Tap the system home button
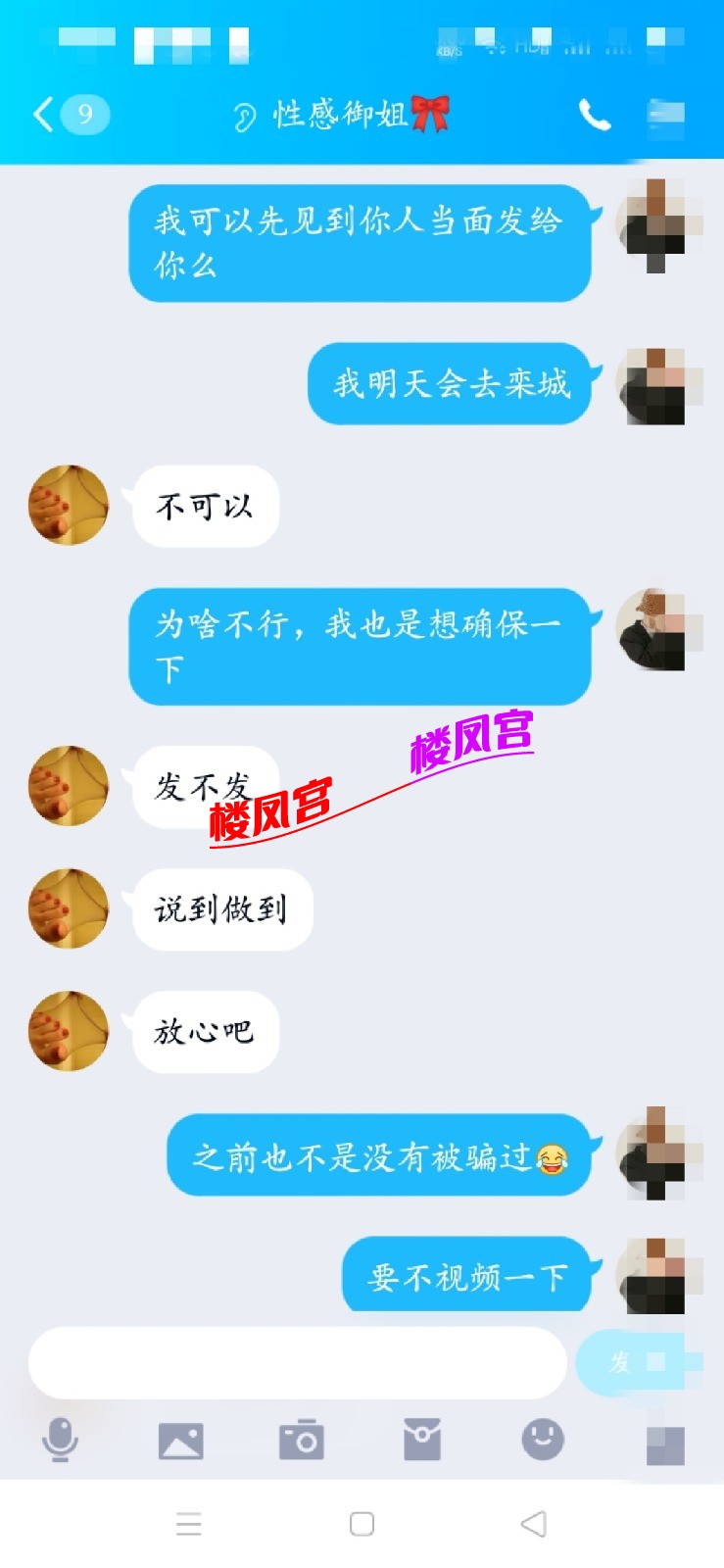724x1568 pixels. 362,1524
